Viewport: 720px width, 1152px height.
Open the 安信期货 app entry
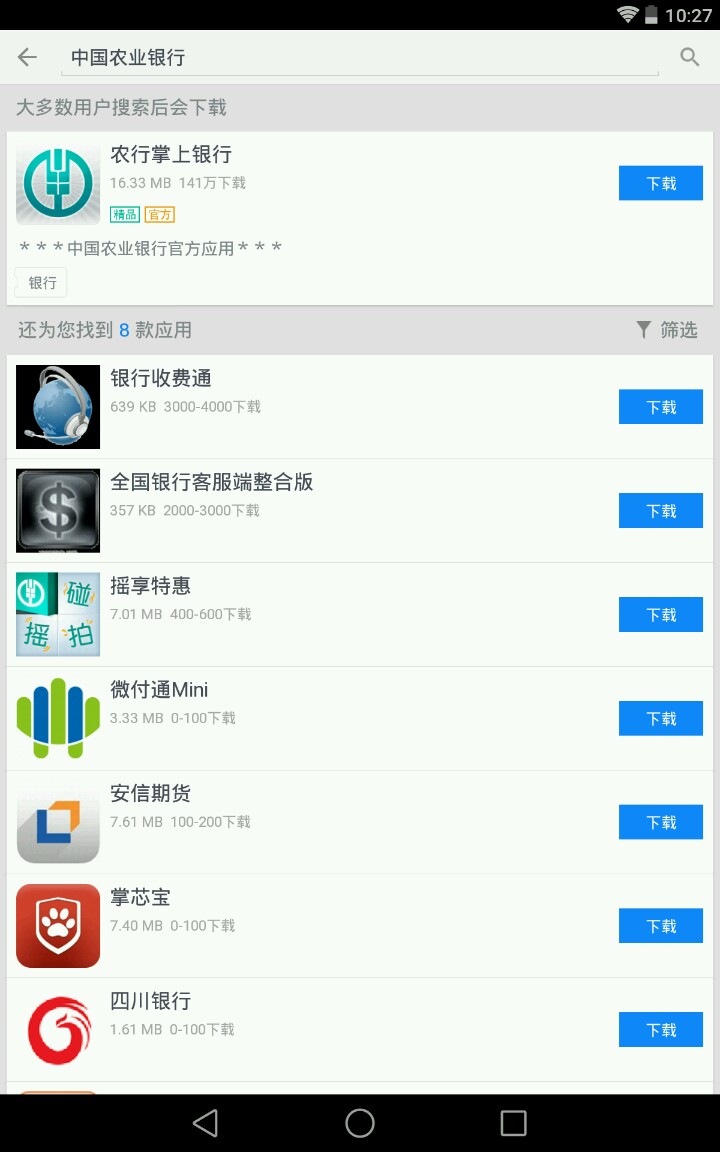(x=300, y=820)
